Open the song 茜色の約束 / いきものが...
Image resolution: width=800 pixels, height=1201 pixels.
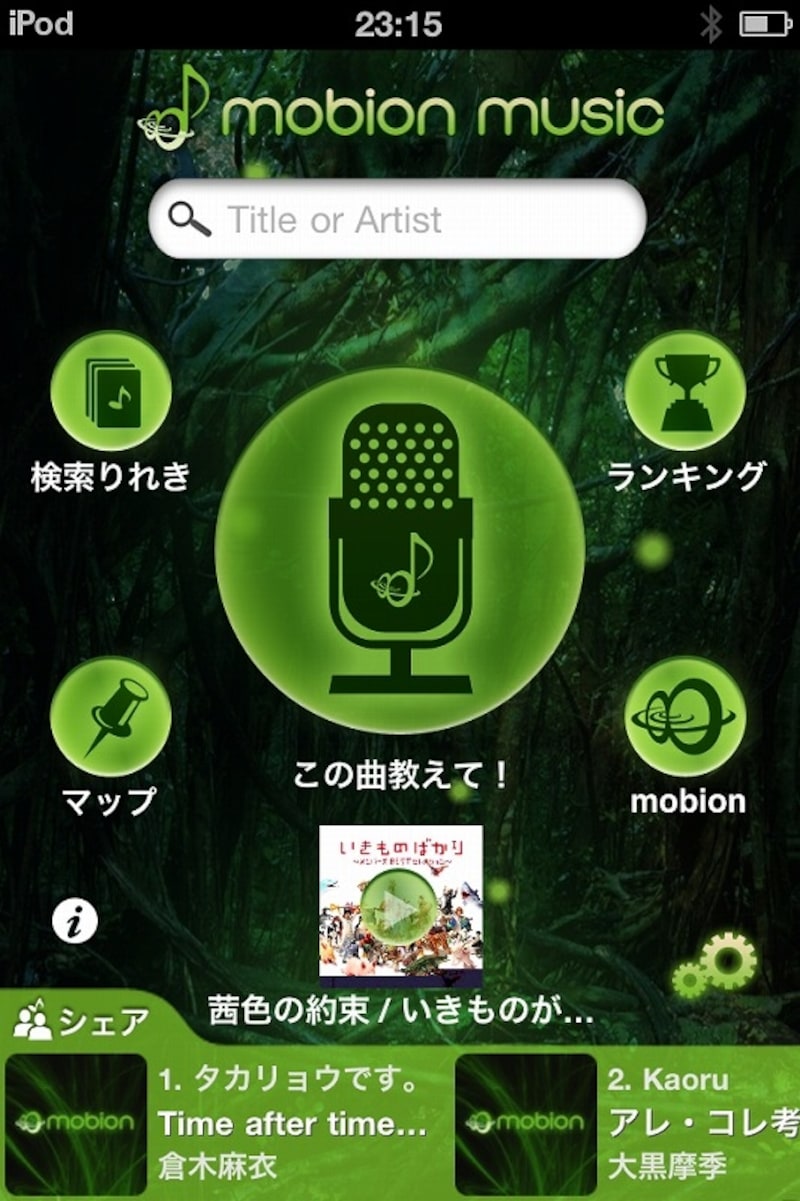[400, 1012]
